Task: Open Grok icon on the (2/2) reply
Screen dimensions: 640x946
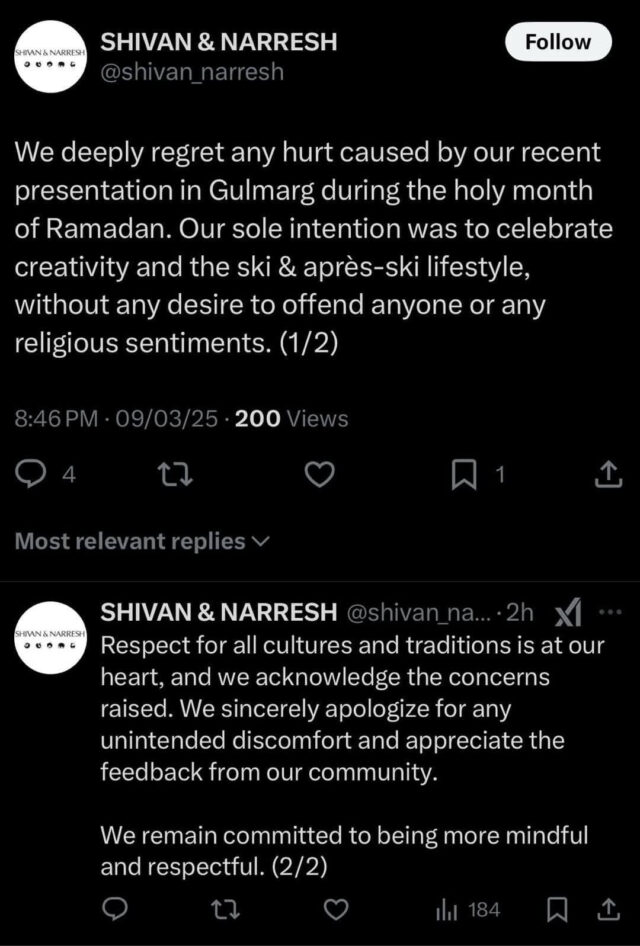Action: (x=568, y=610)
